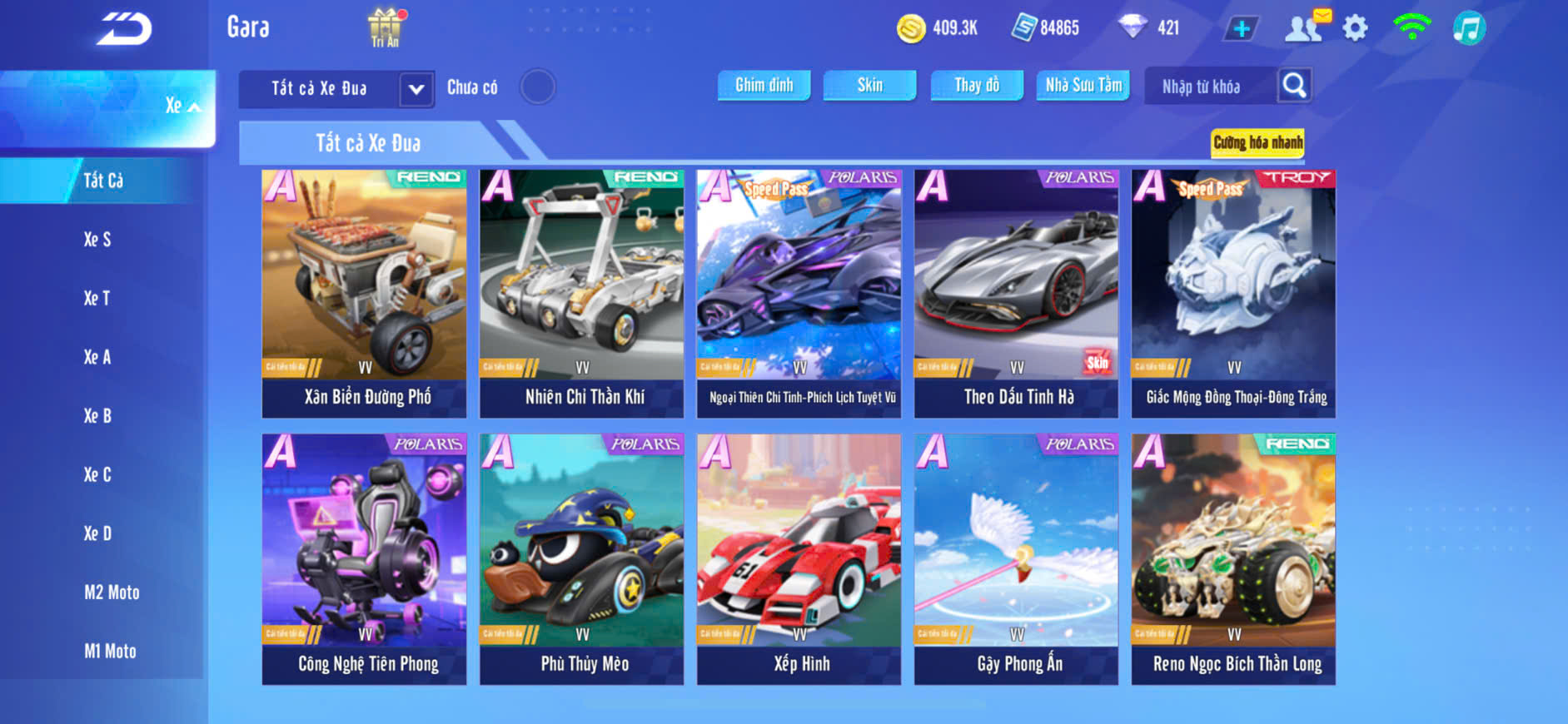Viewport: 1568px width, 724px height.
Task: Go back using the top-left arrow logo
Action: tap(123, 29)
